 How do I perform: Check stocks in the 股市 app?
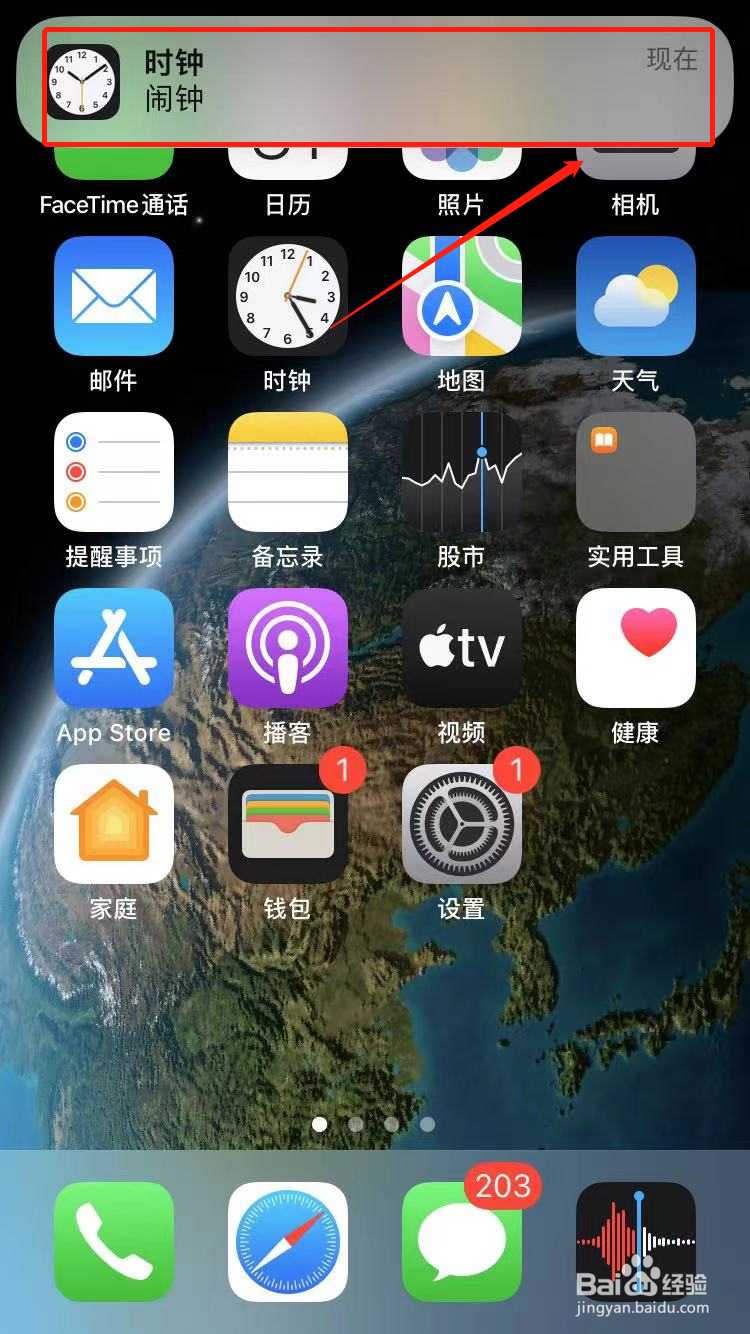pos(462,472)
